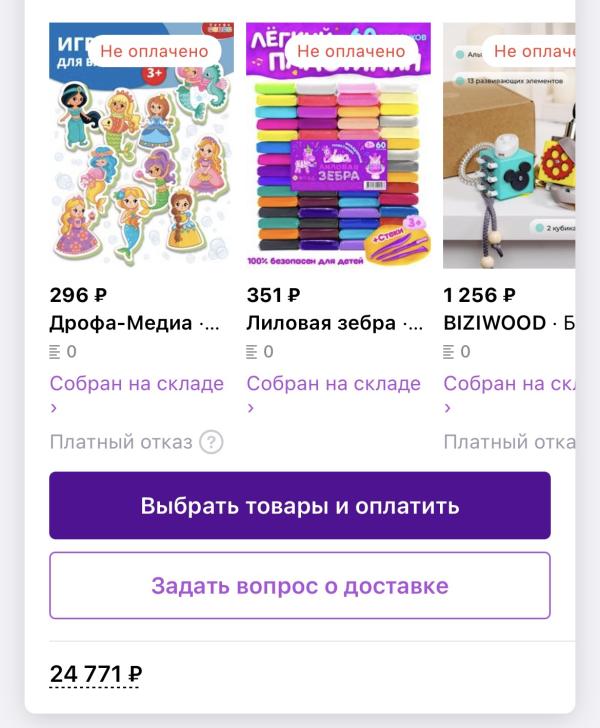Open 'Собран на складе' status for Лиловая зебра

click(x=333, y=384)
